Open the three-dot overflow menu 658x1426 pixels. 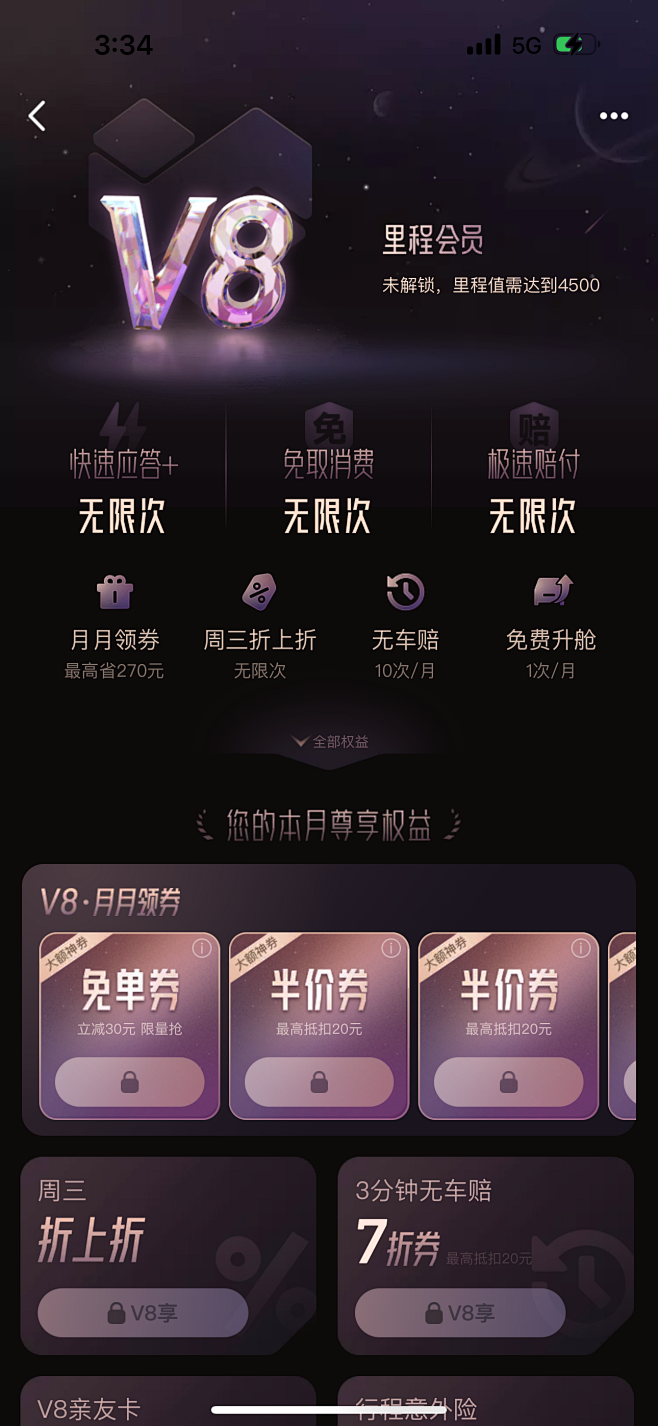point(613,116)
